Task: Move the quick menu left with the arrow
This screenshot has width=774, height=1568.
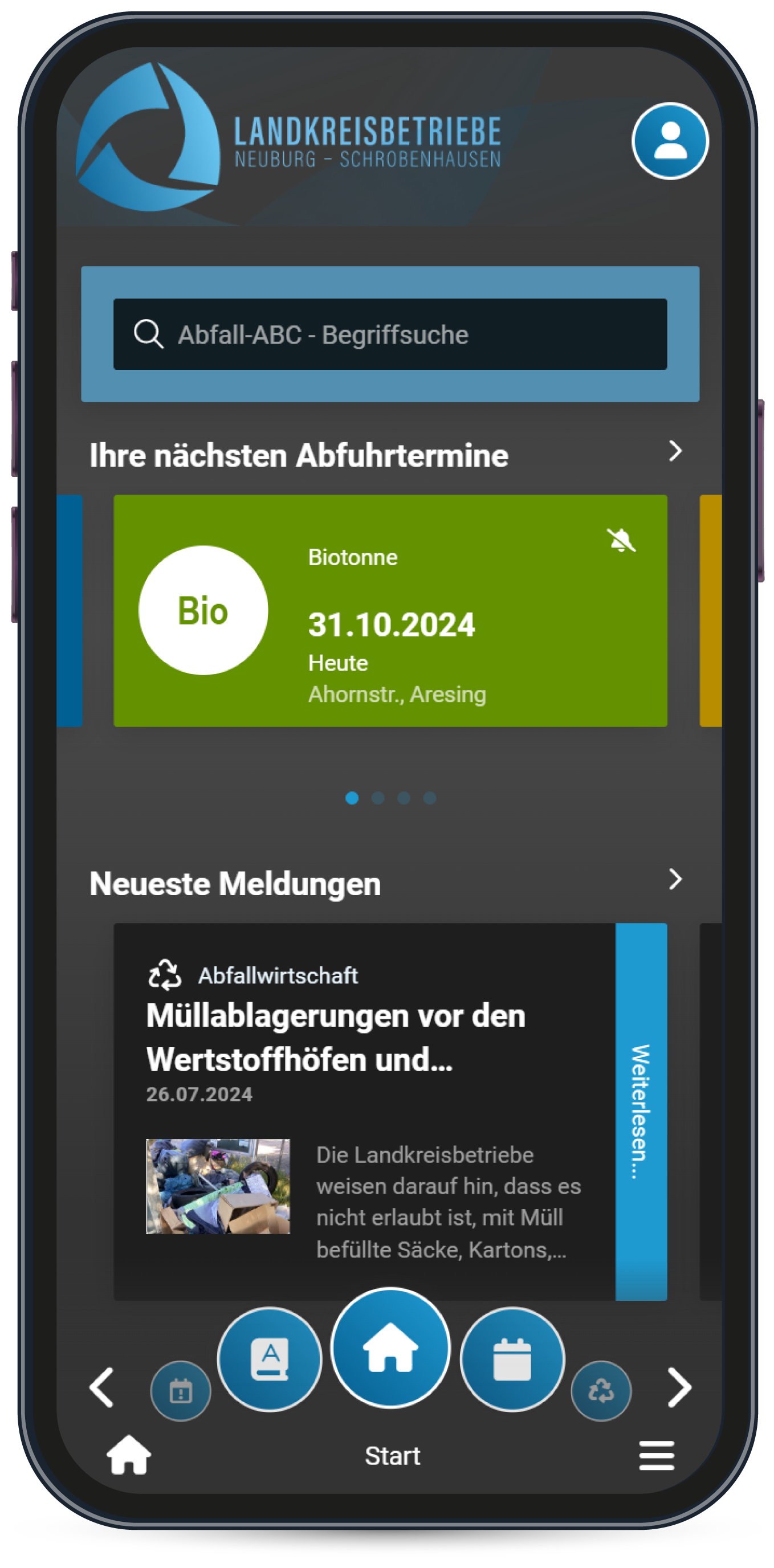Action: [x=101, y=1387]
